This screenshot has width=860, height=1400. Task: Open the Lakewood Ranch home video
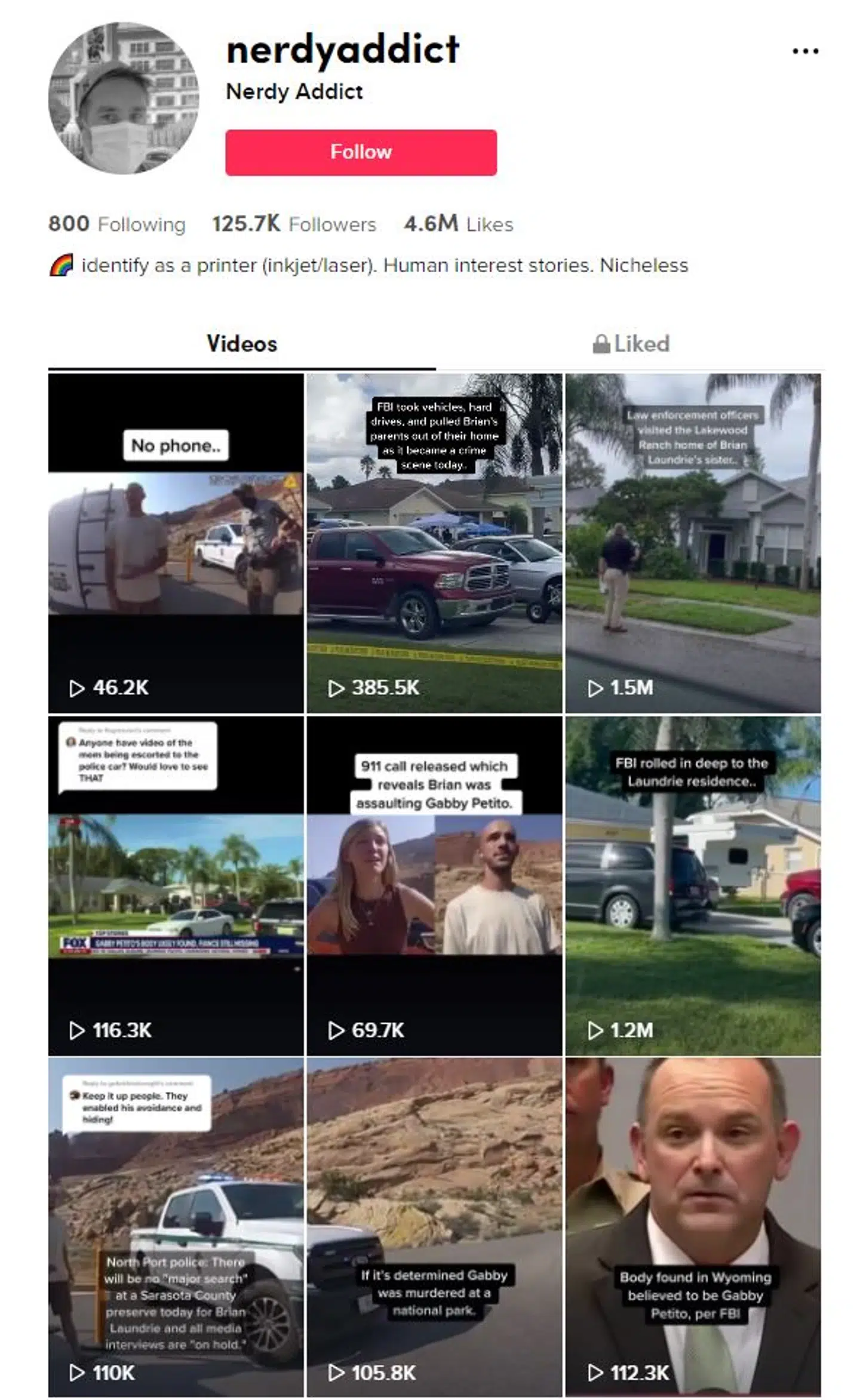pos(693,543)
